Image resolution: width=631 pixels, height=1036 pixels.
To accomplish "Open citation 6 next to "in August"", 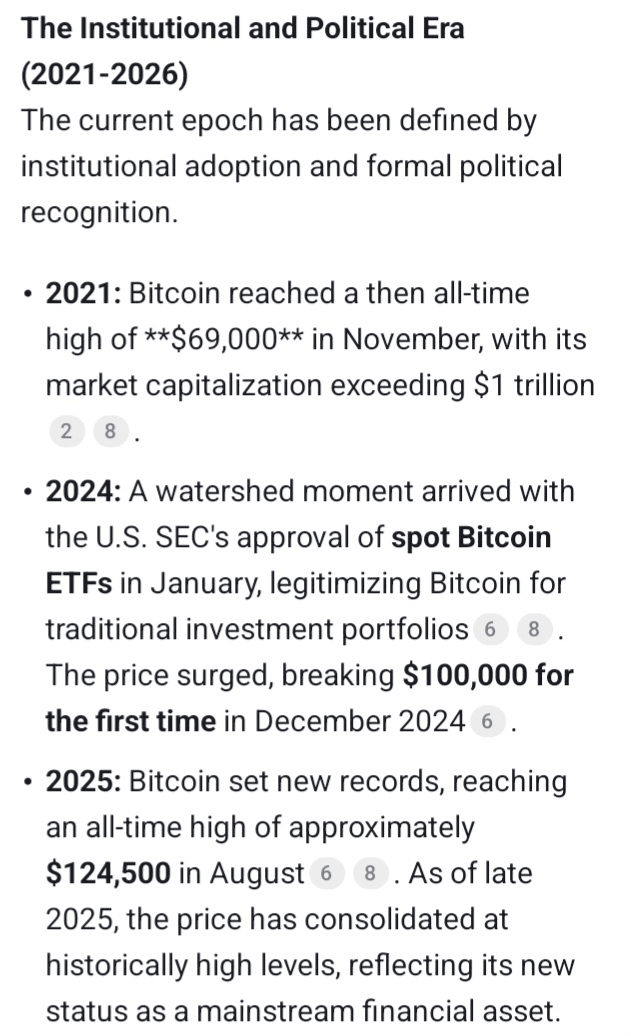I will coord(325,874).
